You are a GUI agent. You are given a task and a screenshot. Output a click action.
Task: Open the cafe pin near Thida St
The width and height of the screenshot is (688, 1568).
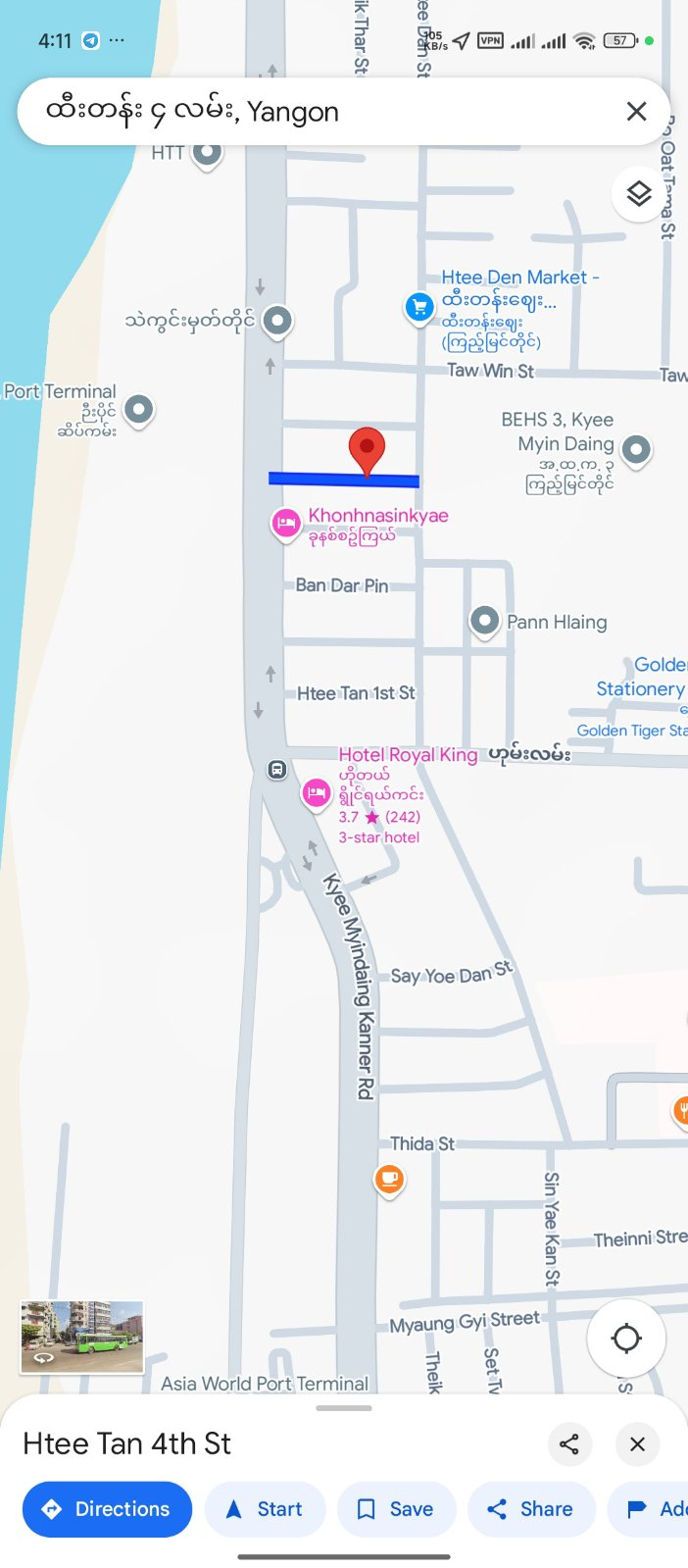(x=389, y=1178)
